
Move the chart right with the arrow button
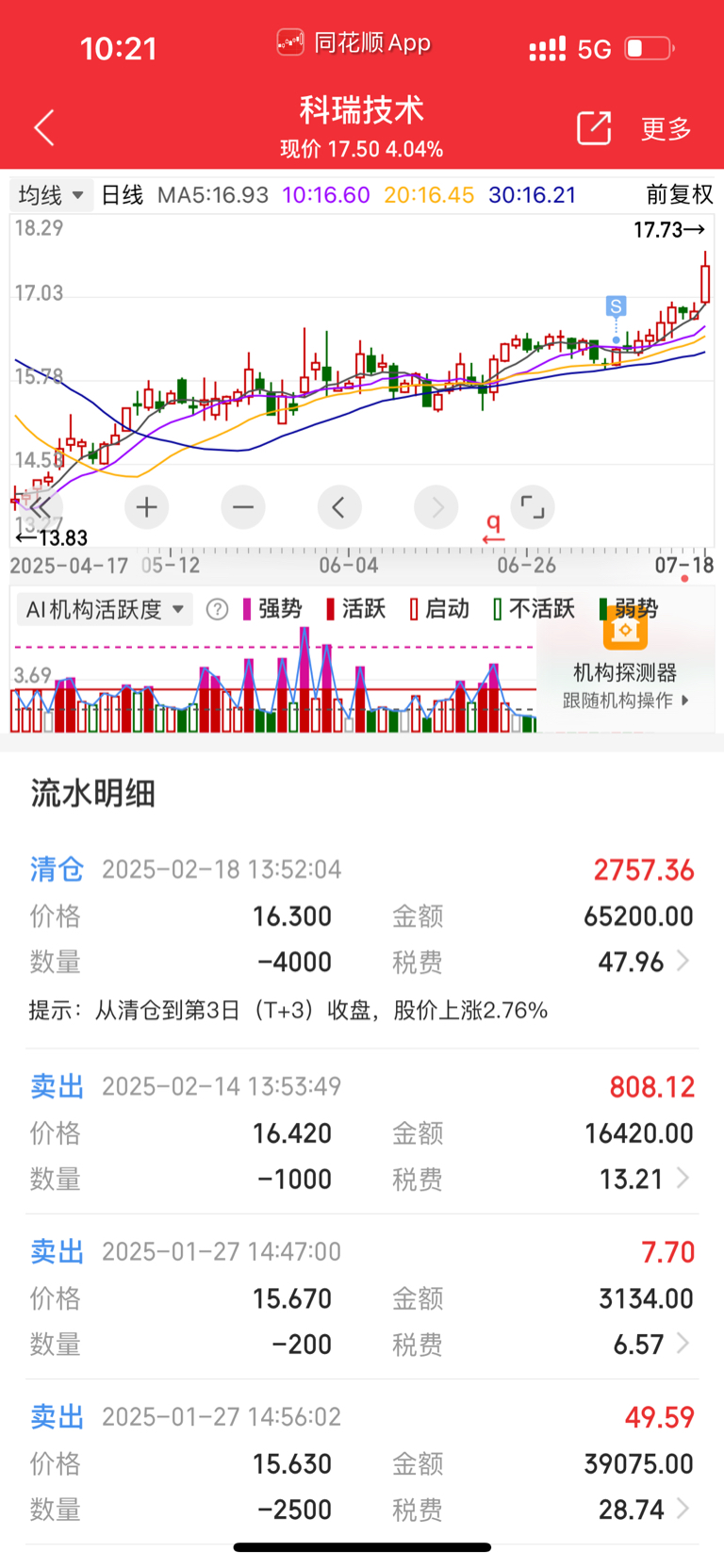(x=436, y=508)
